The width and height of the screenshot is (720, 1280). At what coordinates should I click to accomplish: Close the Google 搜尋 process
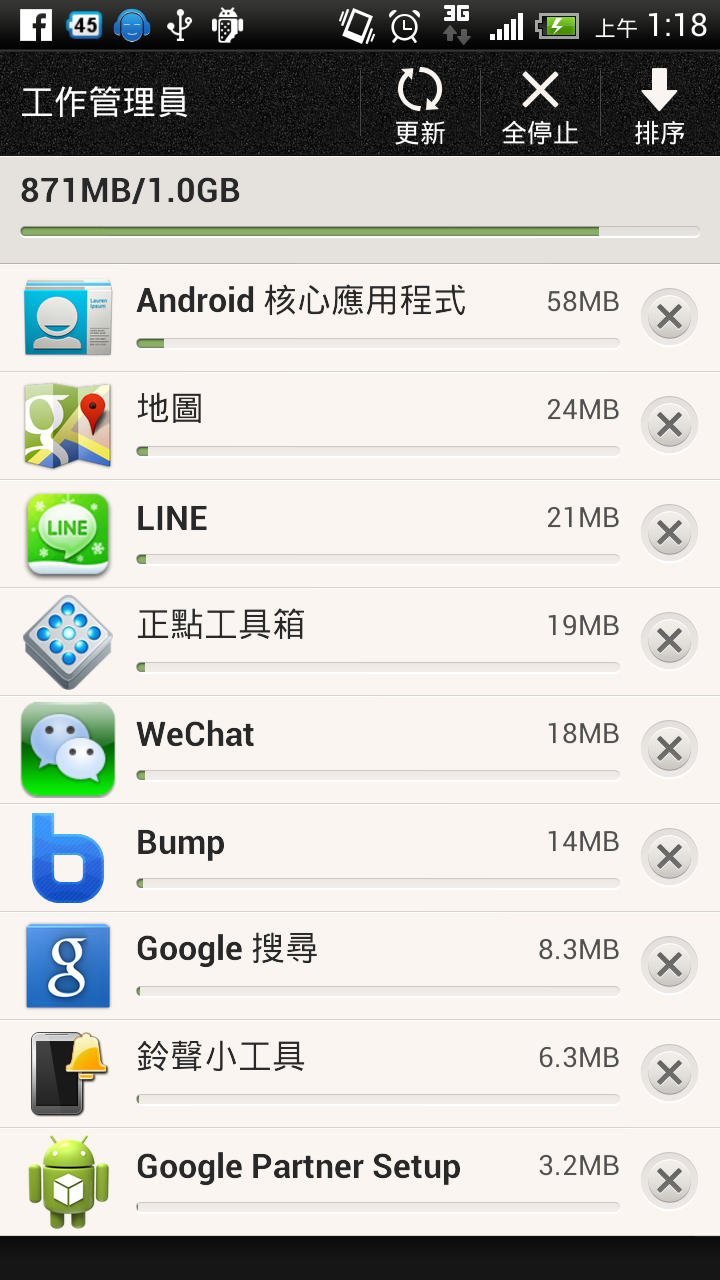[x=669, y=965]
